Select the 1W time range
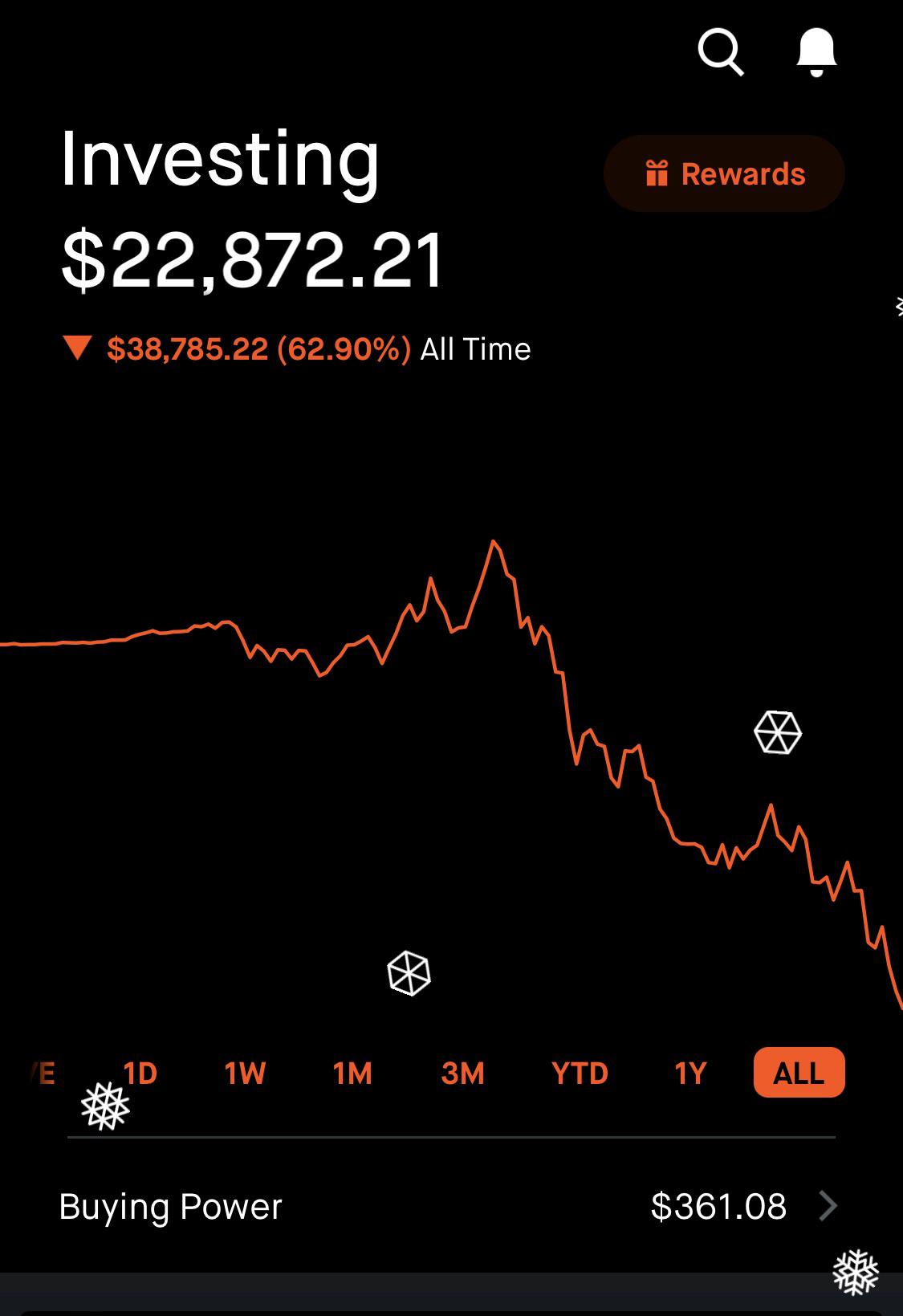 pos(245,1073)
